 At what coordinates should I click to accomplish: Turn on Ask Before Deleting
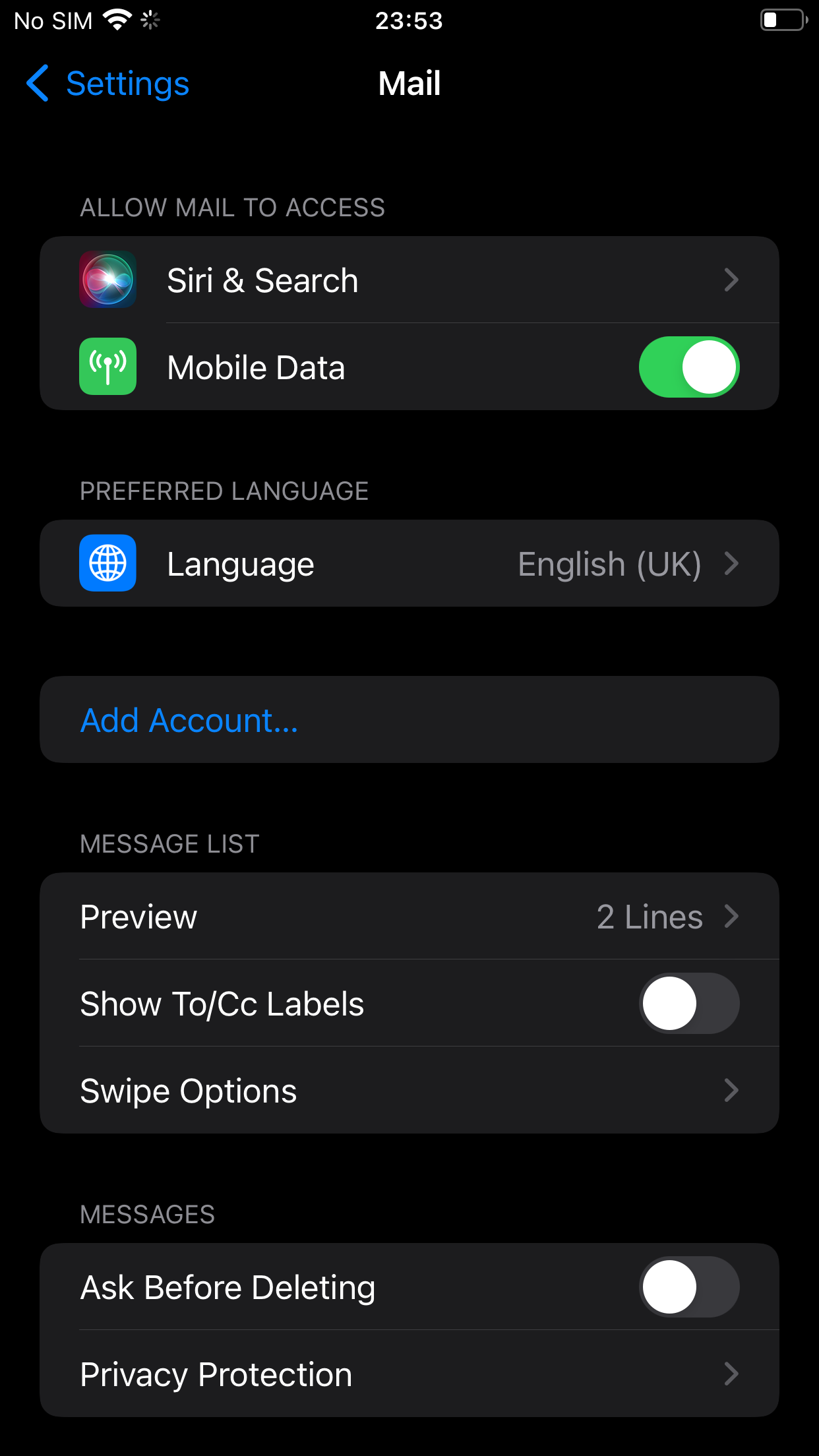(688, 1287)
